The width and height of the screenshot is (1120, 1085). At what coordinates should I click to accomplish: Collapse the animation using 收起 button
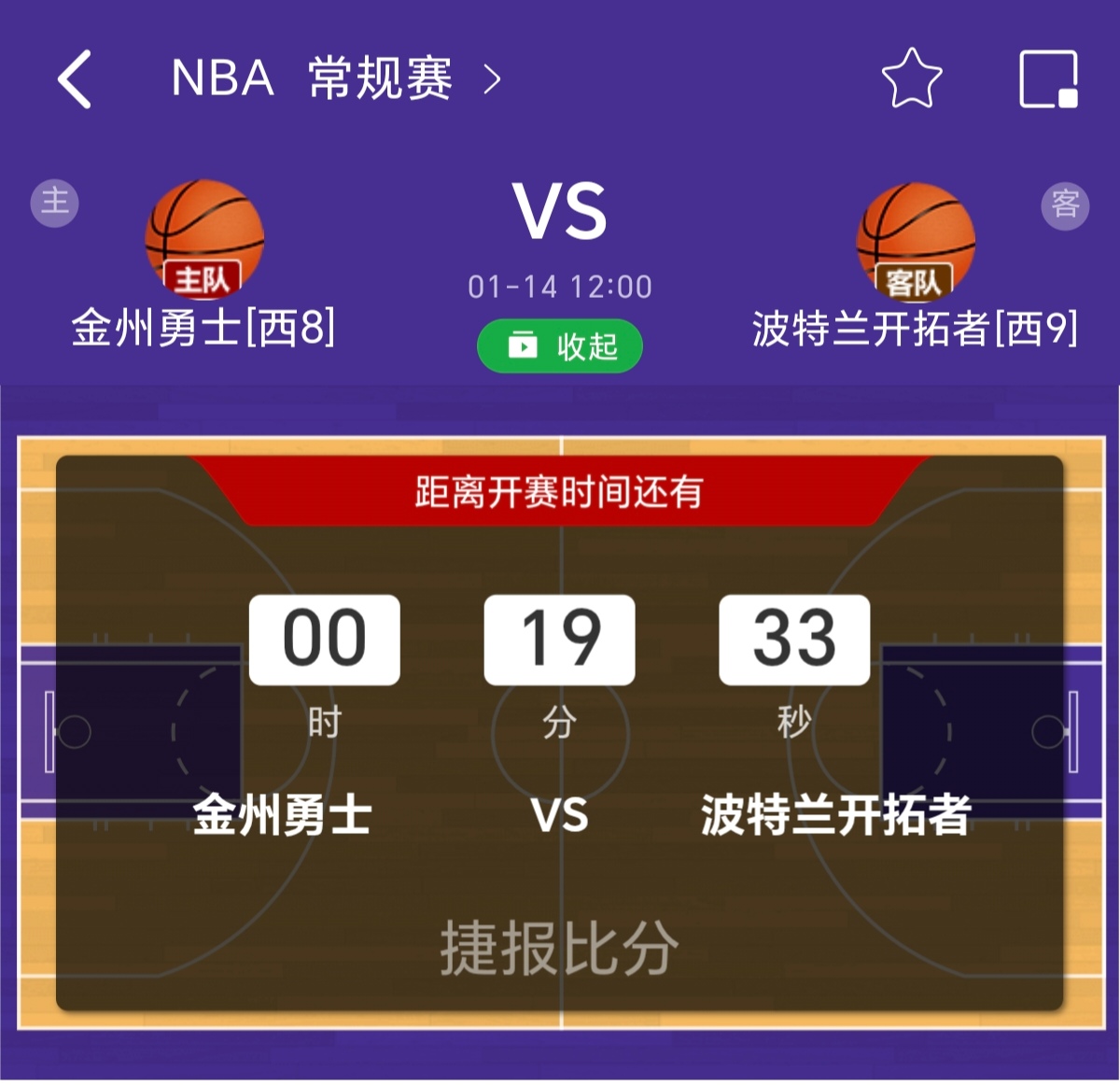pos(560,346)
